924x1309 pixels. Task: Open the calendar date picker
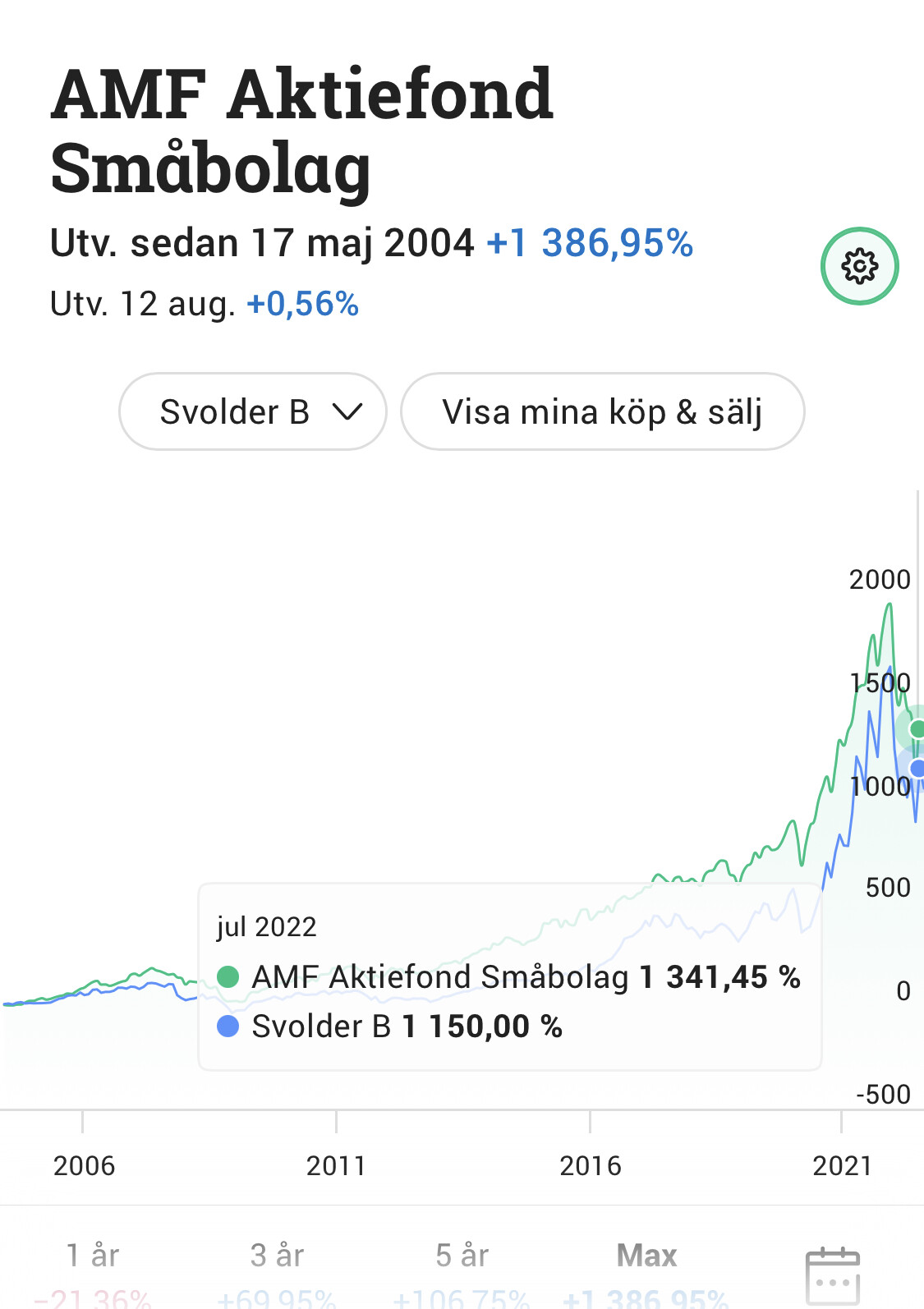pyautogui.click(x=832, y=1275)
